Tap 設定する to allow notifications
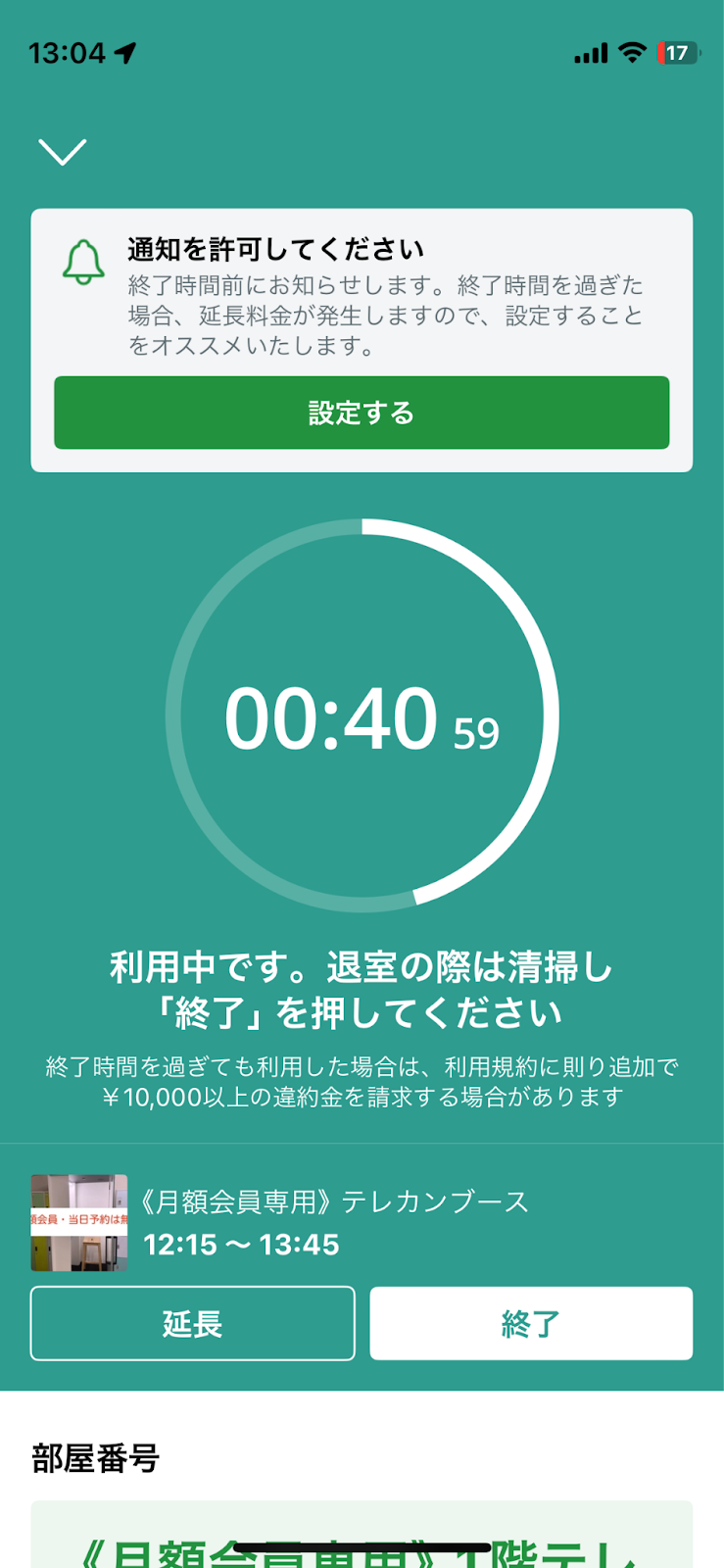This screenshot has height=1568, width=724. click(362, 413)
